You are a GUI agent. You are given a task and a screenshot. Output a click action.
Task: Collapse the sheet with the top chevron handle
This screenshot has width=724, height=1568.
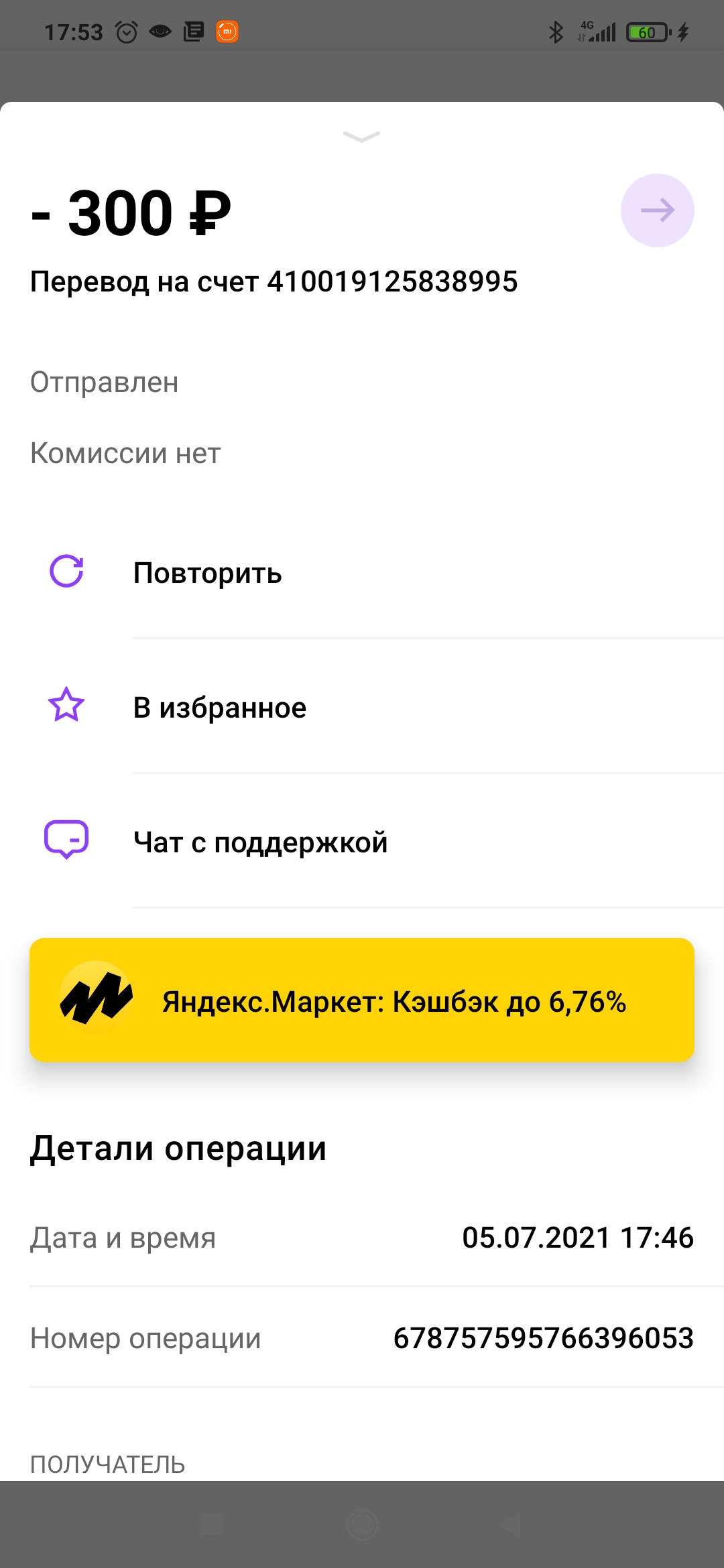click(x=361, y=137)
